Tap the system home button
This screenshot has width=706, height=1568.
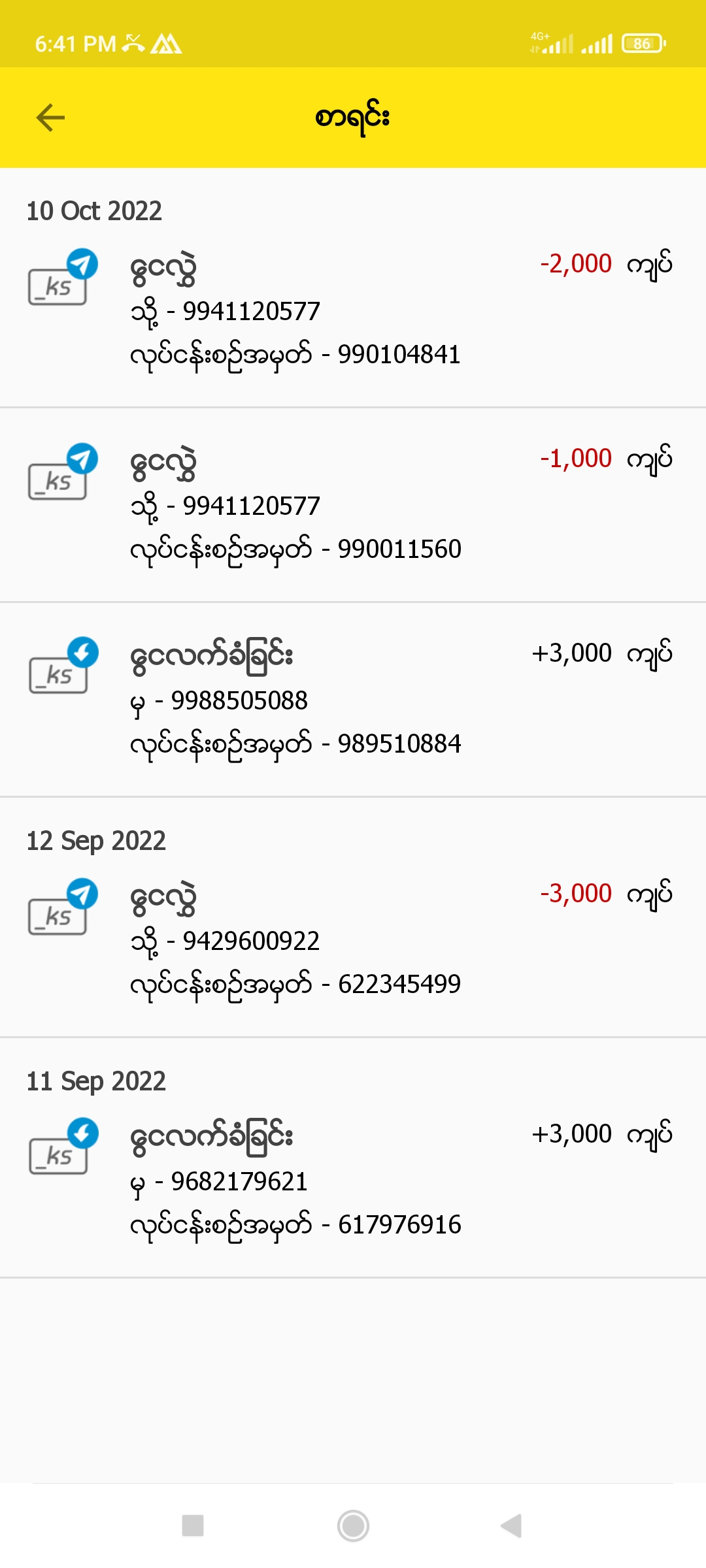[353, 1526]
